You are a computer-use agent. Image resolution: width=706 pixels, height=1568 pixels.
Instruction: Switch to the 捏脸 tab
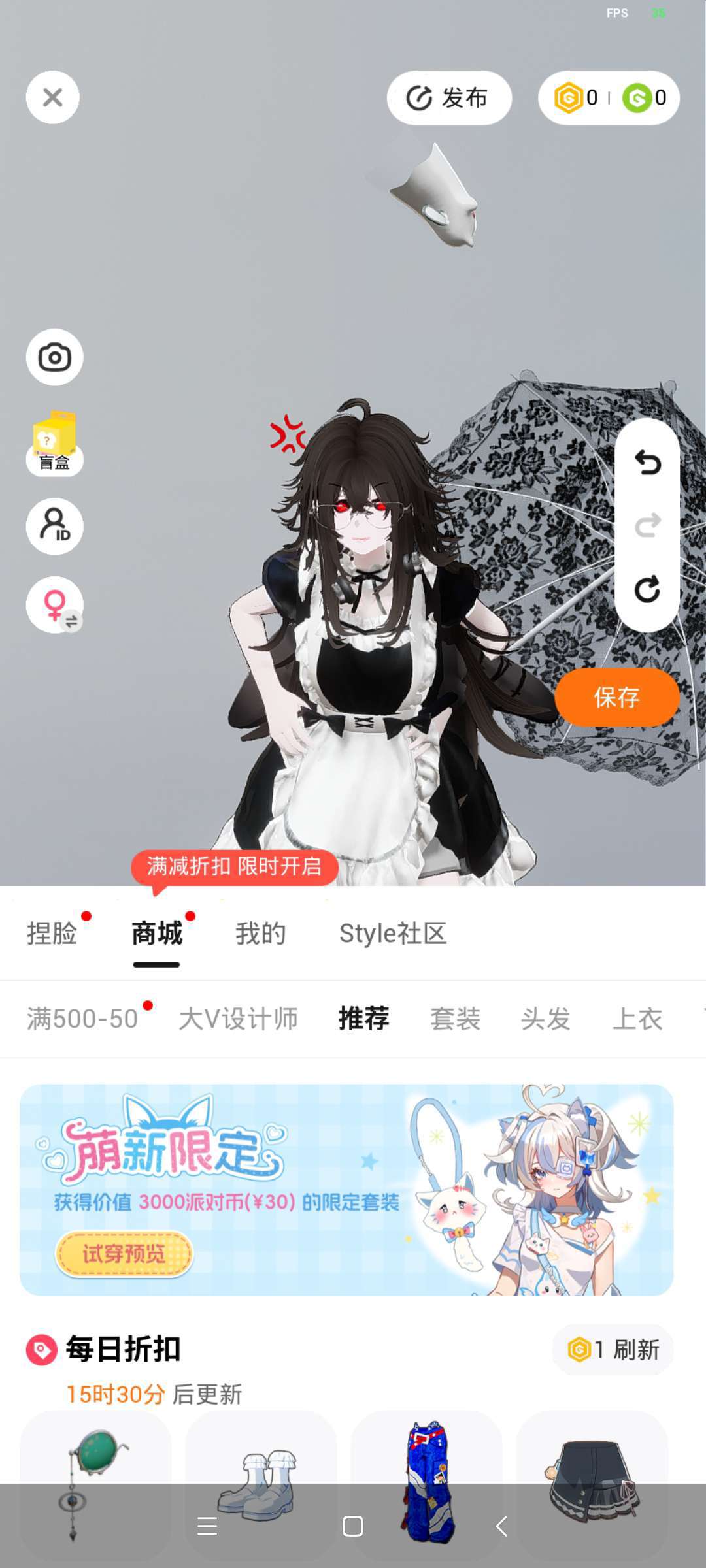pyautogui.click(x=52, y=933)
